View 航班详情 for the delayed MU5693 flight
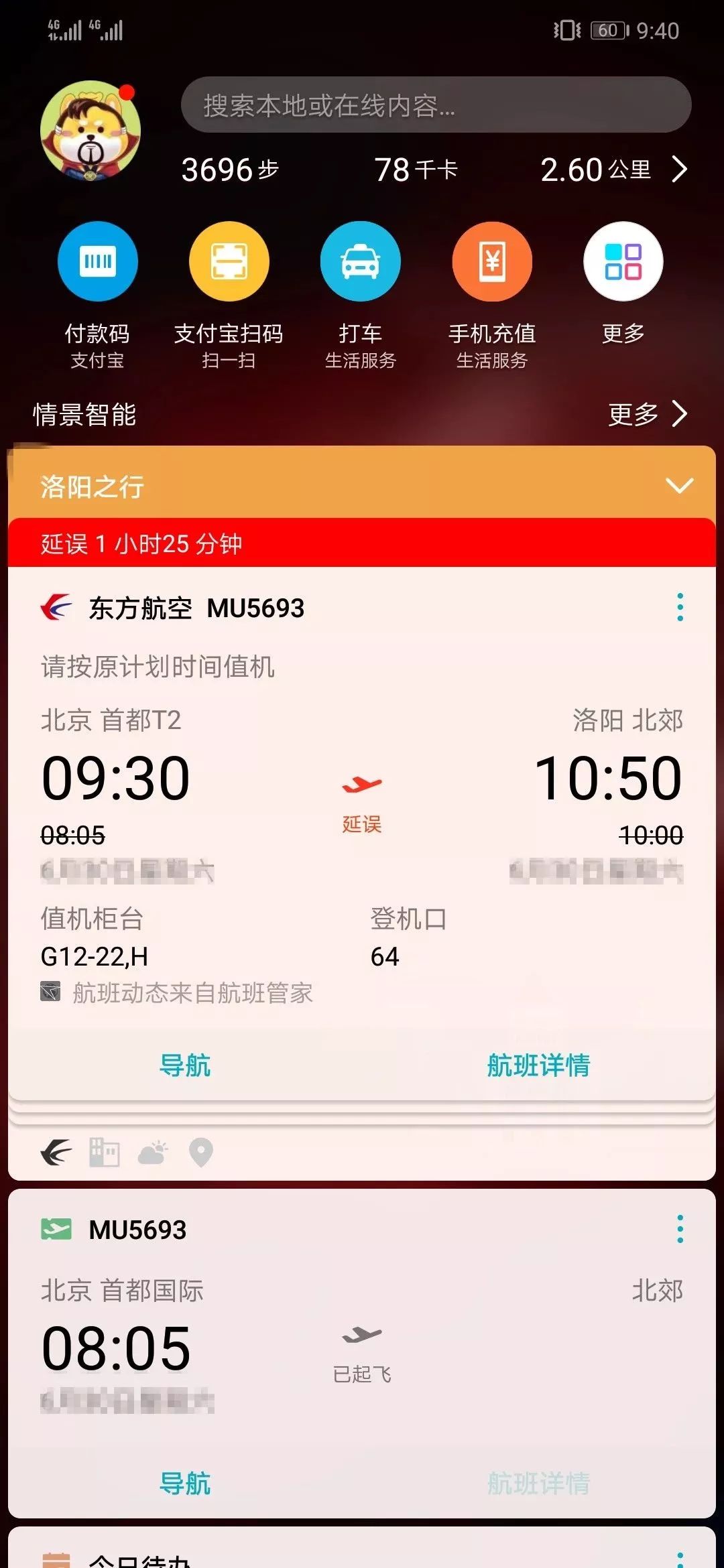 pos(538,1065)
